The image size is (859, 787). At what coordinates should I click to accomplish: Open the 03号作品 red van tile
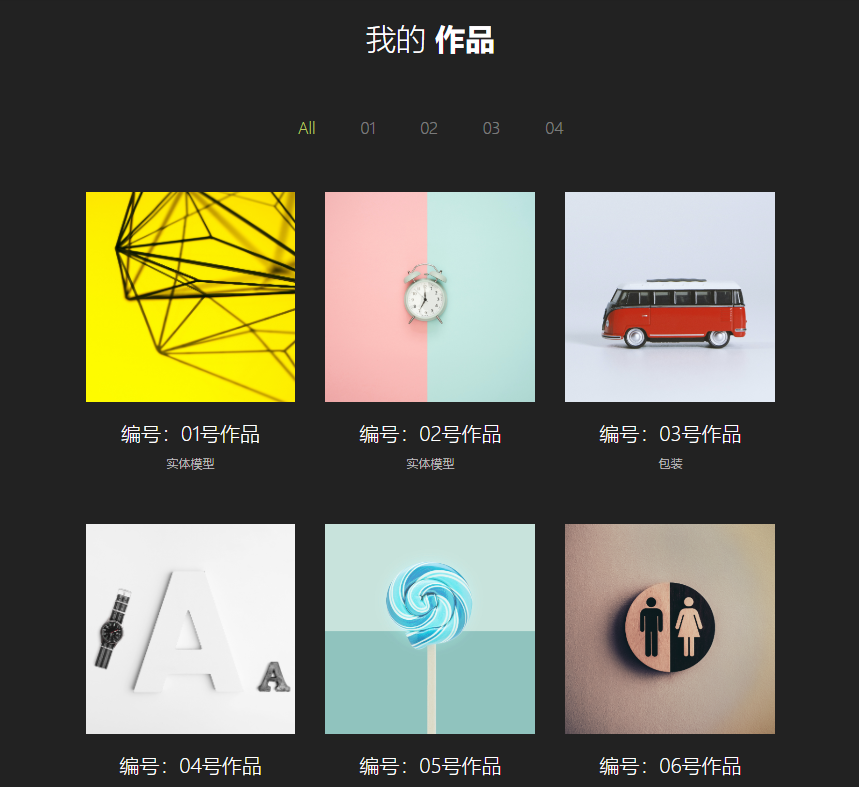point(670,297)
